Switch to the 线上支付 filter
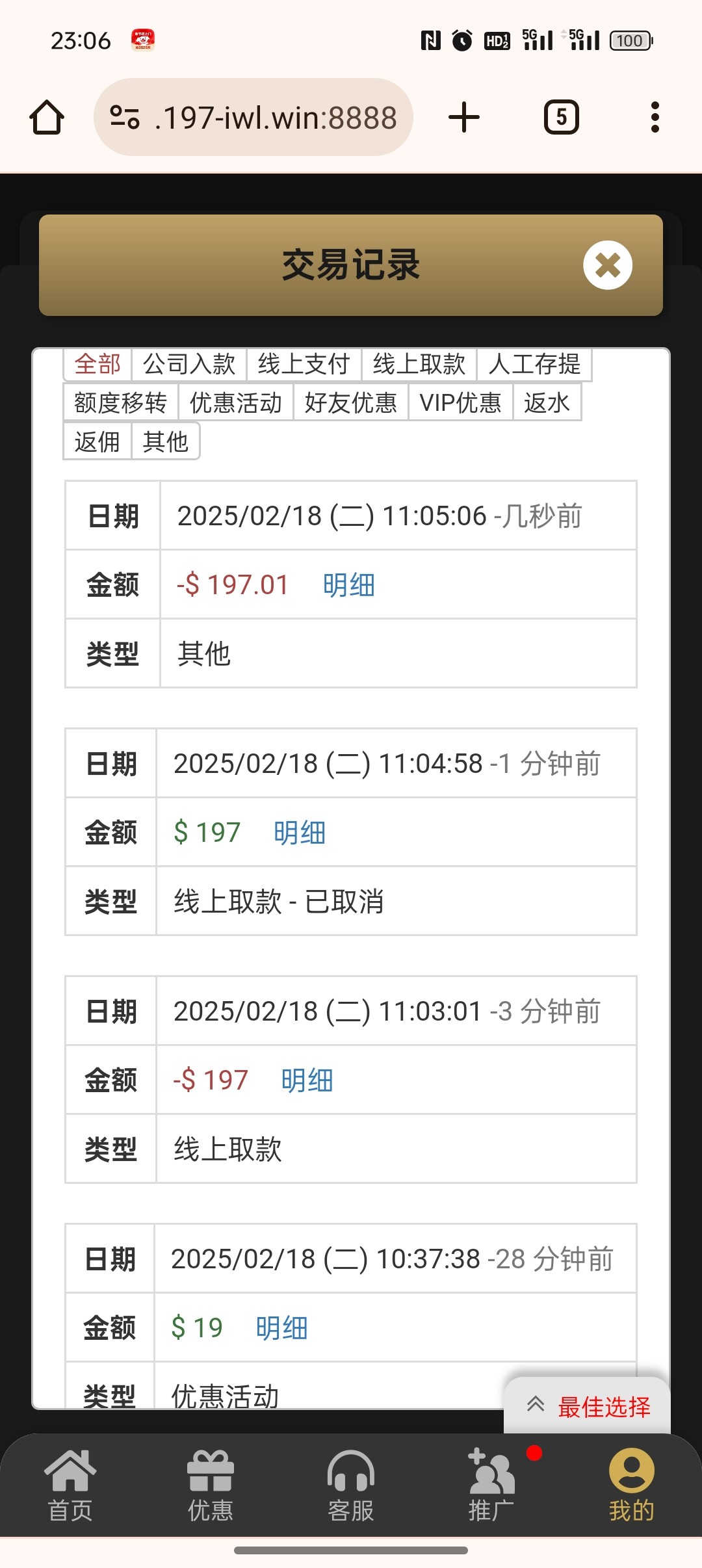The height and width of the screenshot is (1568, 702). [304, 364]
